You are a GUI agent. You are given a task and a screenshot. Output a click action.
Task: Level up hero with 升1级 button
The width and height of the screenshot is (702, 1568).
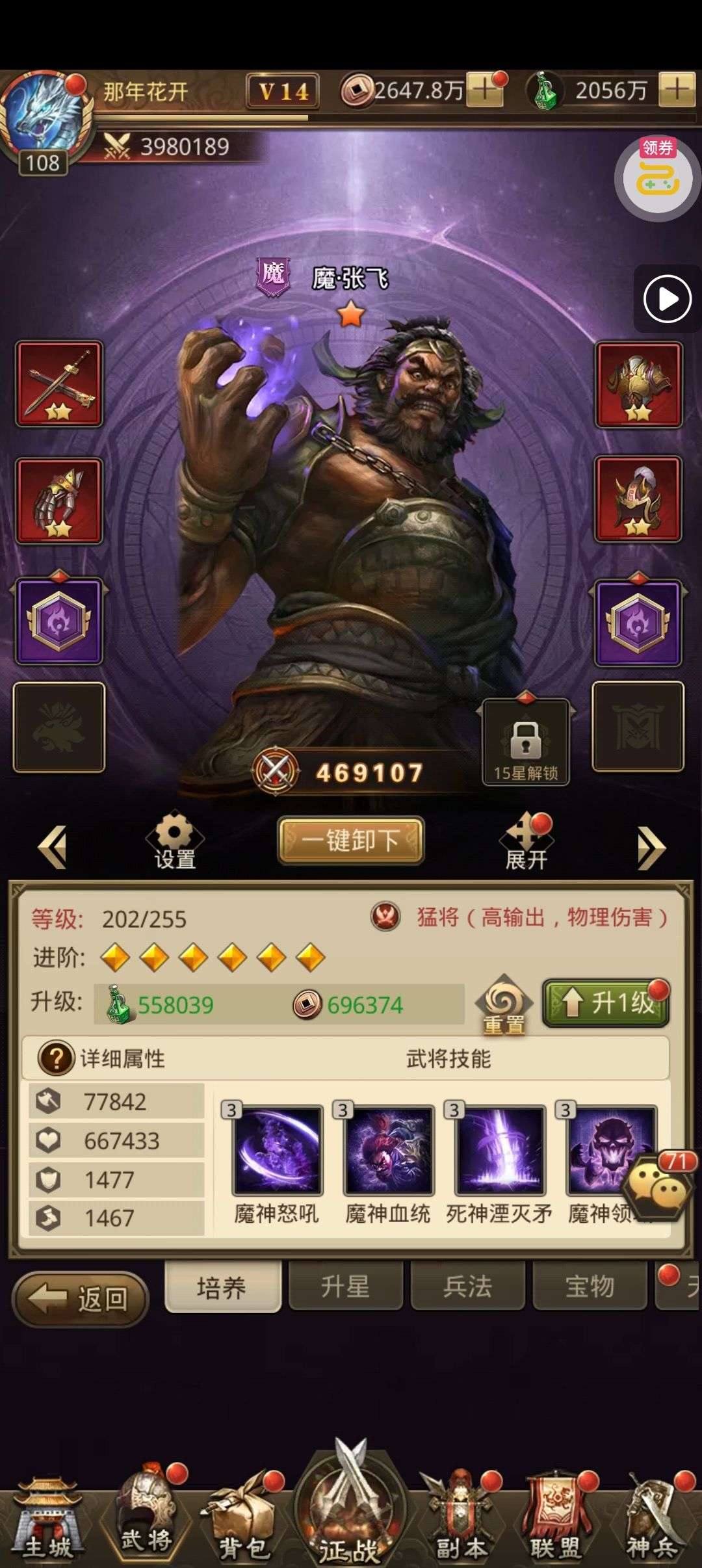(606, 1003)
